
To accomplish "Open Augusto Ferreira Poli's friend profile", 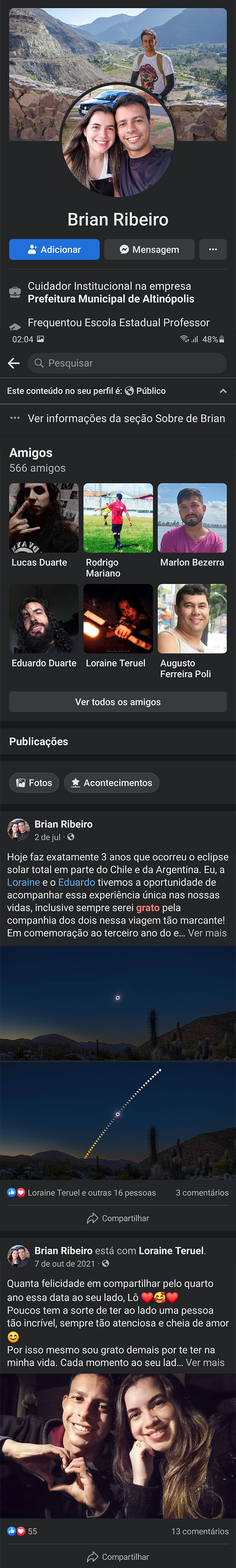I will pos(192,619).
